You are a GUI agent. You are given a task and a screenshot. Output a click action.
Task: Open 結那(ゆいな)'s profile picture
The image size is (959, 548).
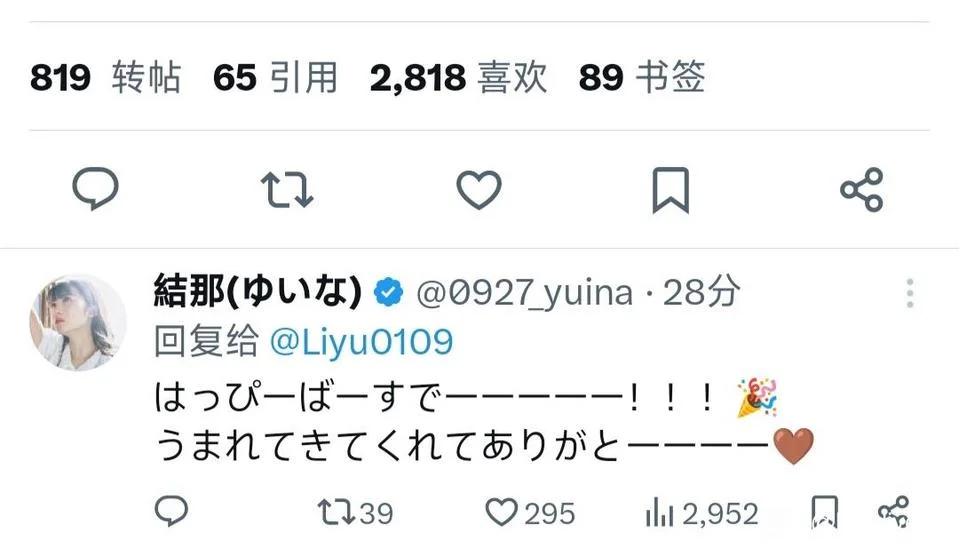point(83,320)
